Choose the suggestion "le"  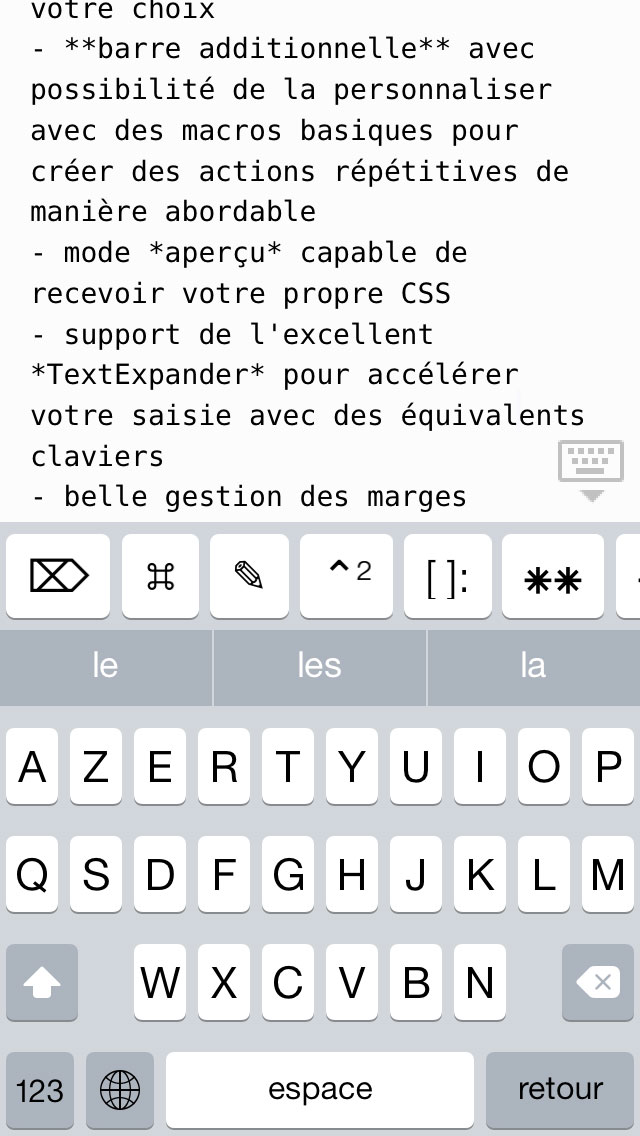(x=106, y=667)
